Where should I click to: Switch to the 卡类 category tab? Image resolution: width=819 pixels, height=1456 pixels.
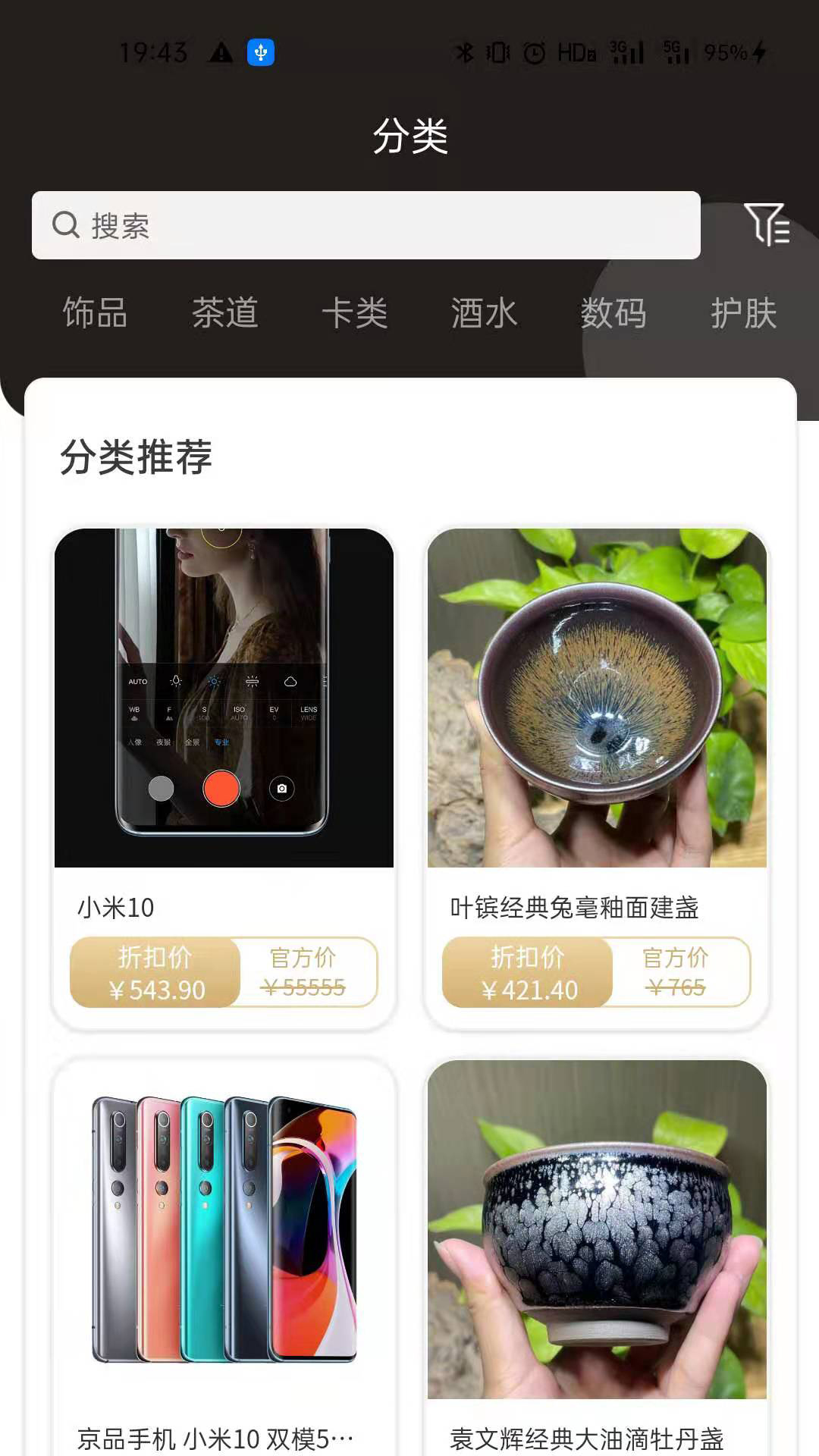tap(354, 312)
